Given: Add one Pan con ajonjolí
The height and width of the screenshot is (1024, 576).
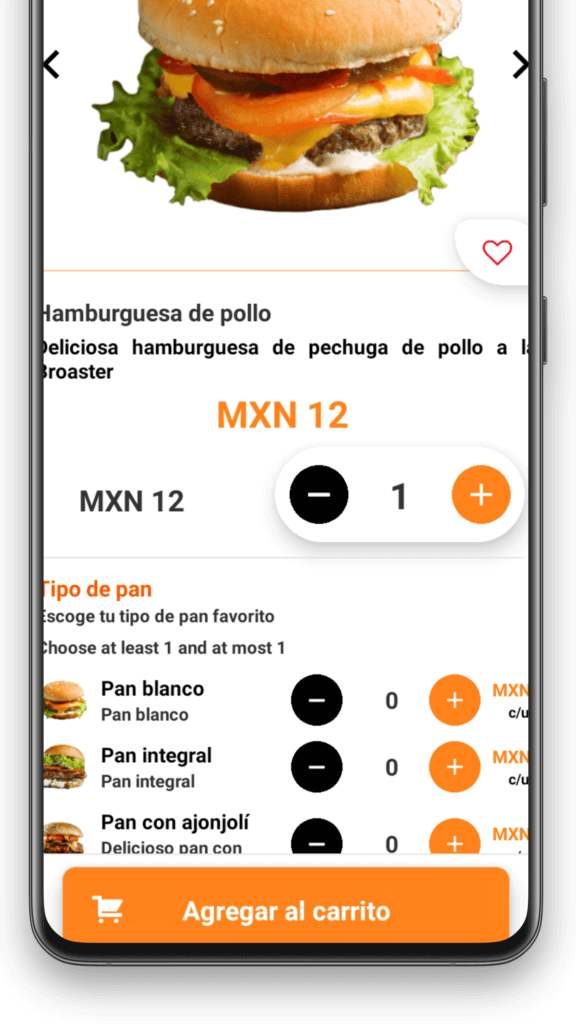Looking at the screenshot, I should tap(455, 837).
